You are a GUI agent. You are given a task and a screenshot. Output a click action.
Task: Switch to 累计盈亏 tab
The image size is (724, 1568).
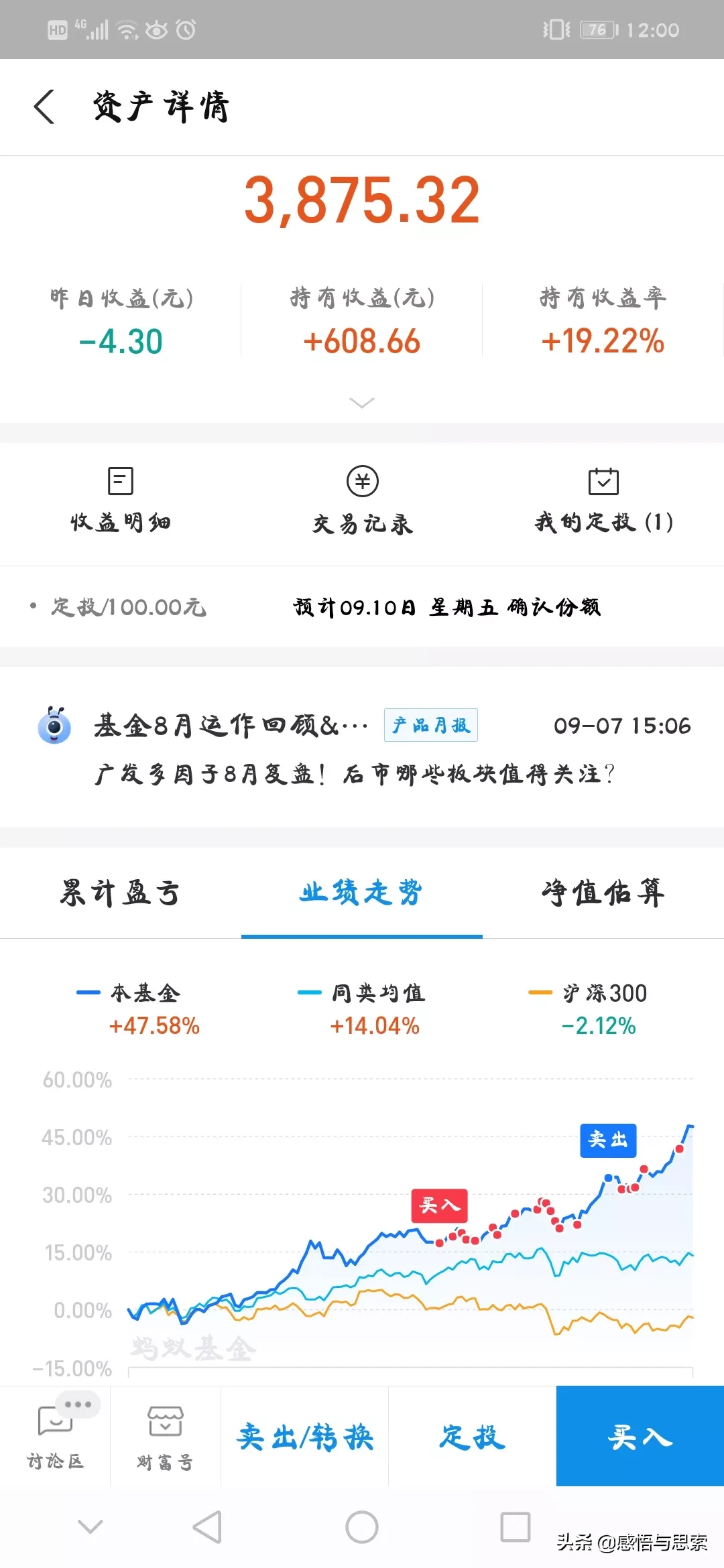(121, 893)
